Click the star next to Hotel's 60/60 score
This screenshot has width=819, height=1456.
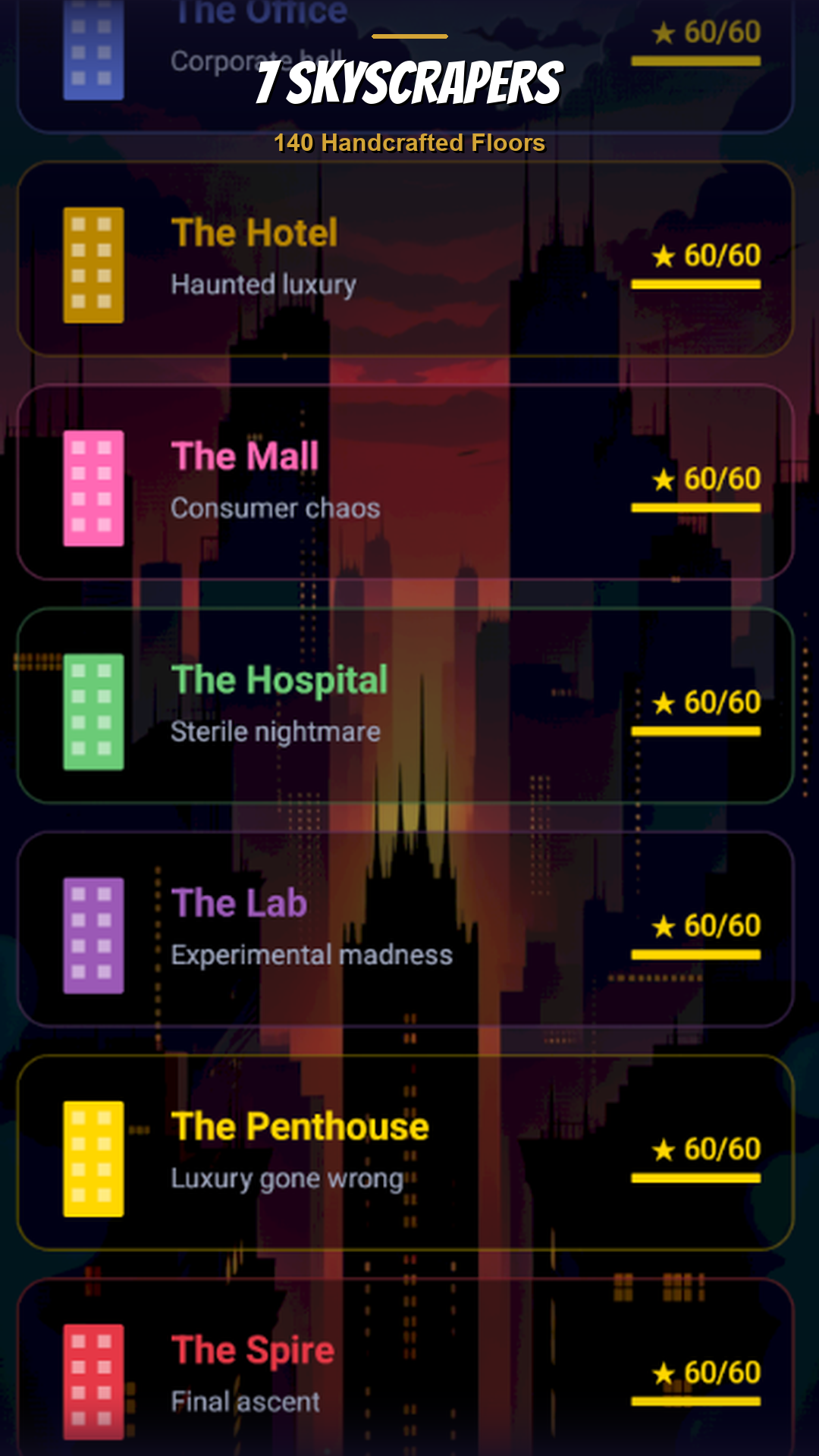pos(665,256)
